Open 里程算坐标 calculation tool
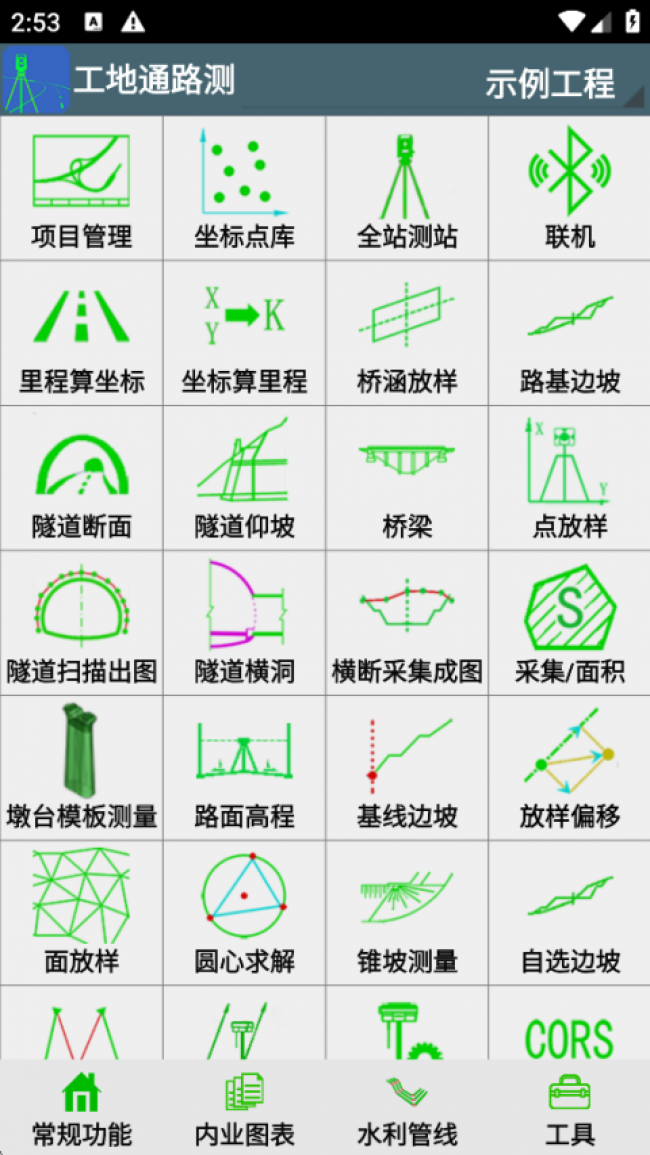Screen dimensions: 650x1155 [82, 333]
